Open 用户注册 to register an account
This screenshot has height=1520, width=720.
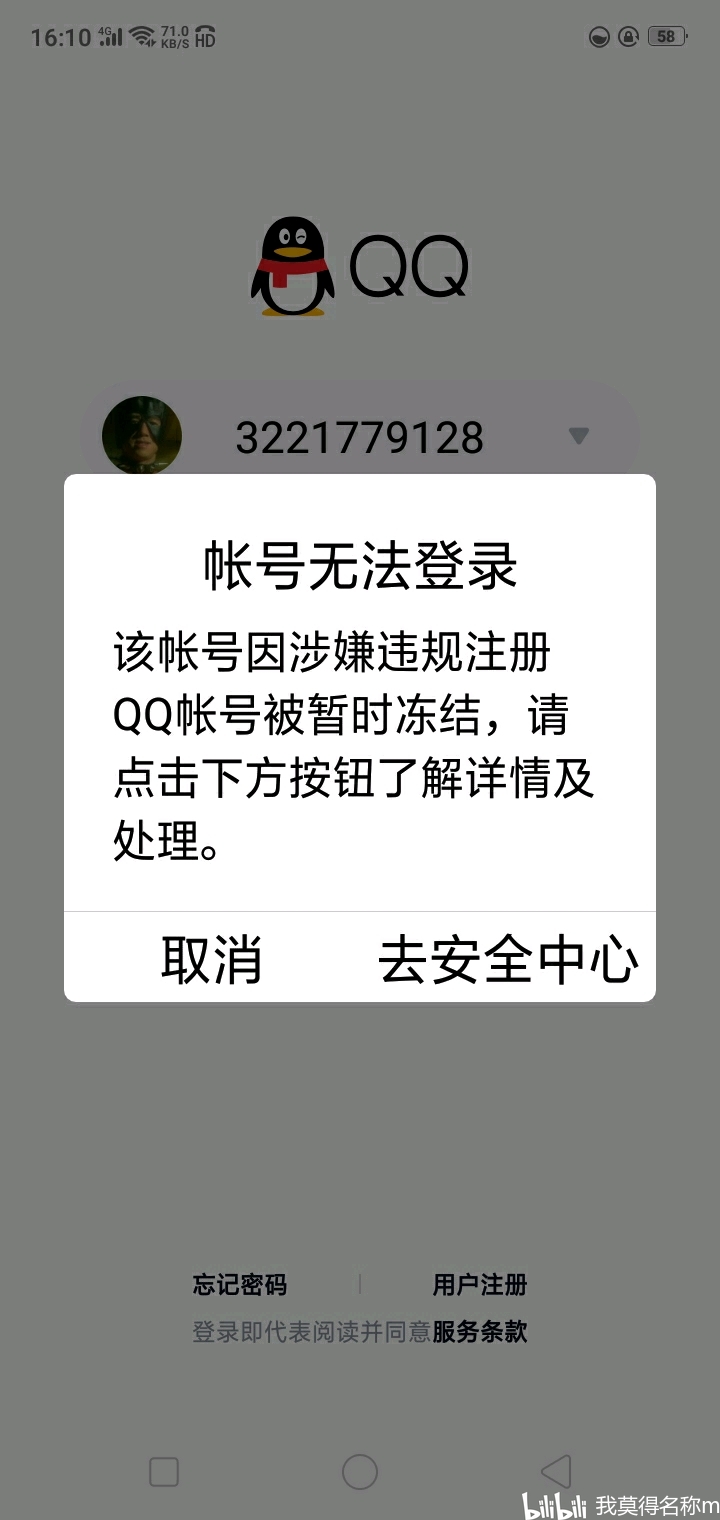480,1284
